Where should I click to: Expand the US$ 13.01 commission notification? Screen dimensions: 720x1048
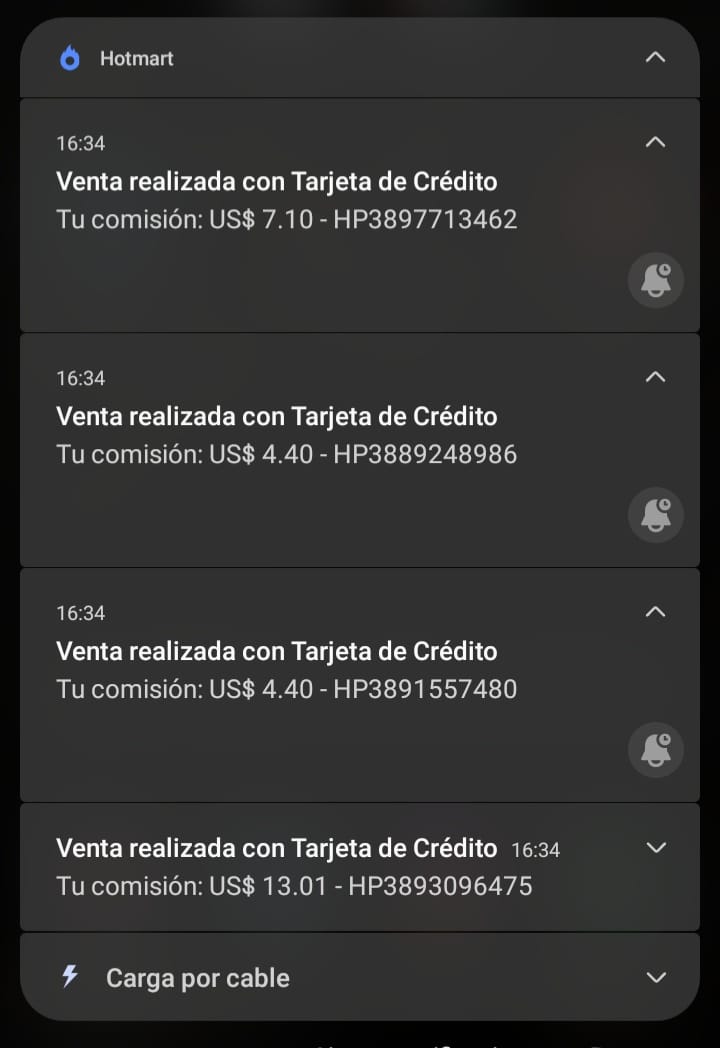[x=656, y=848]
